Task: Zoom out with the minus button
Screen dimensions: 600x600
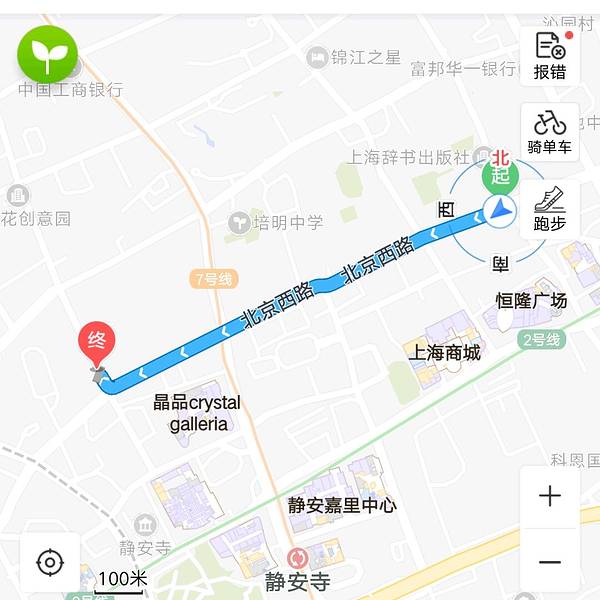Action: pyautogui.click(x=550, y=562)
